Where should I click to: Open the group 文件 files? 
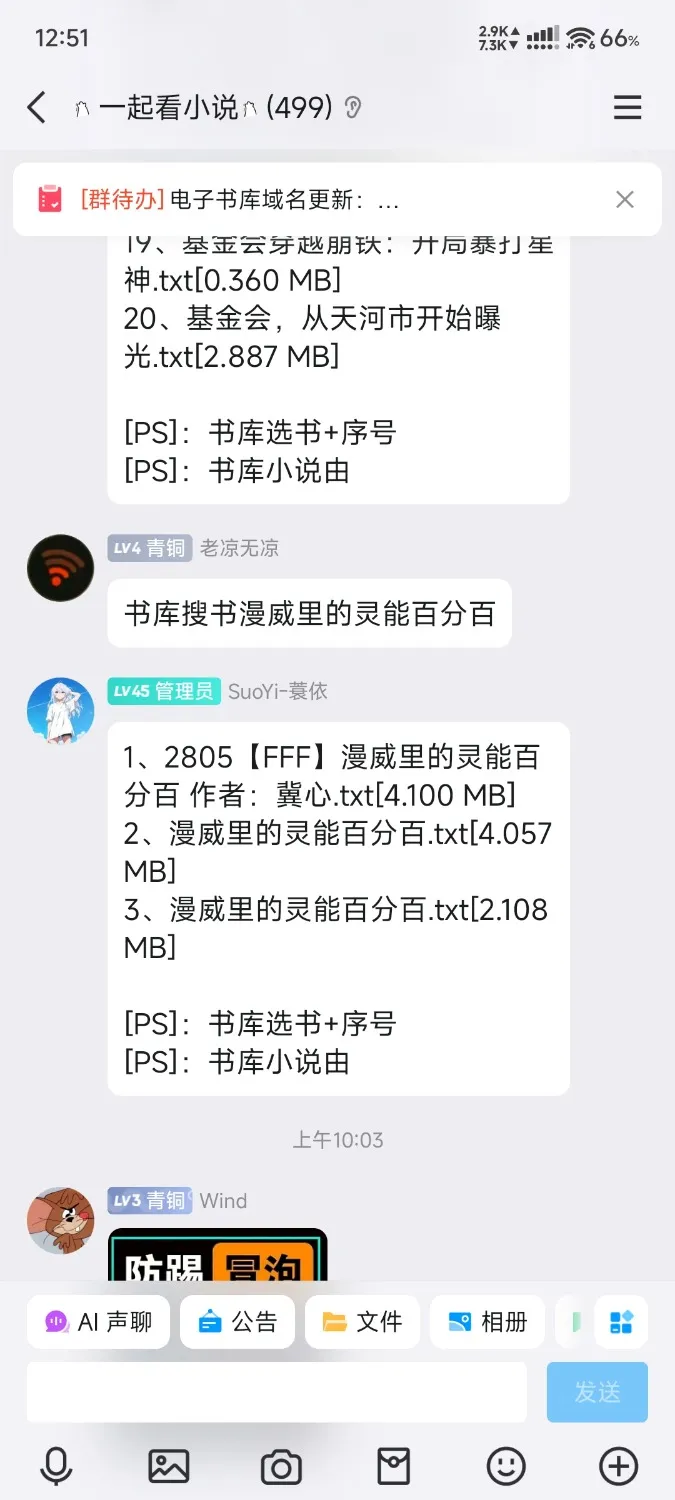(362, 1322)
